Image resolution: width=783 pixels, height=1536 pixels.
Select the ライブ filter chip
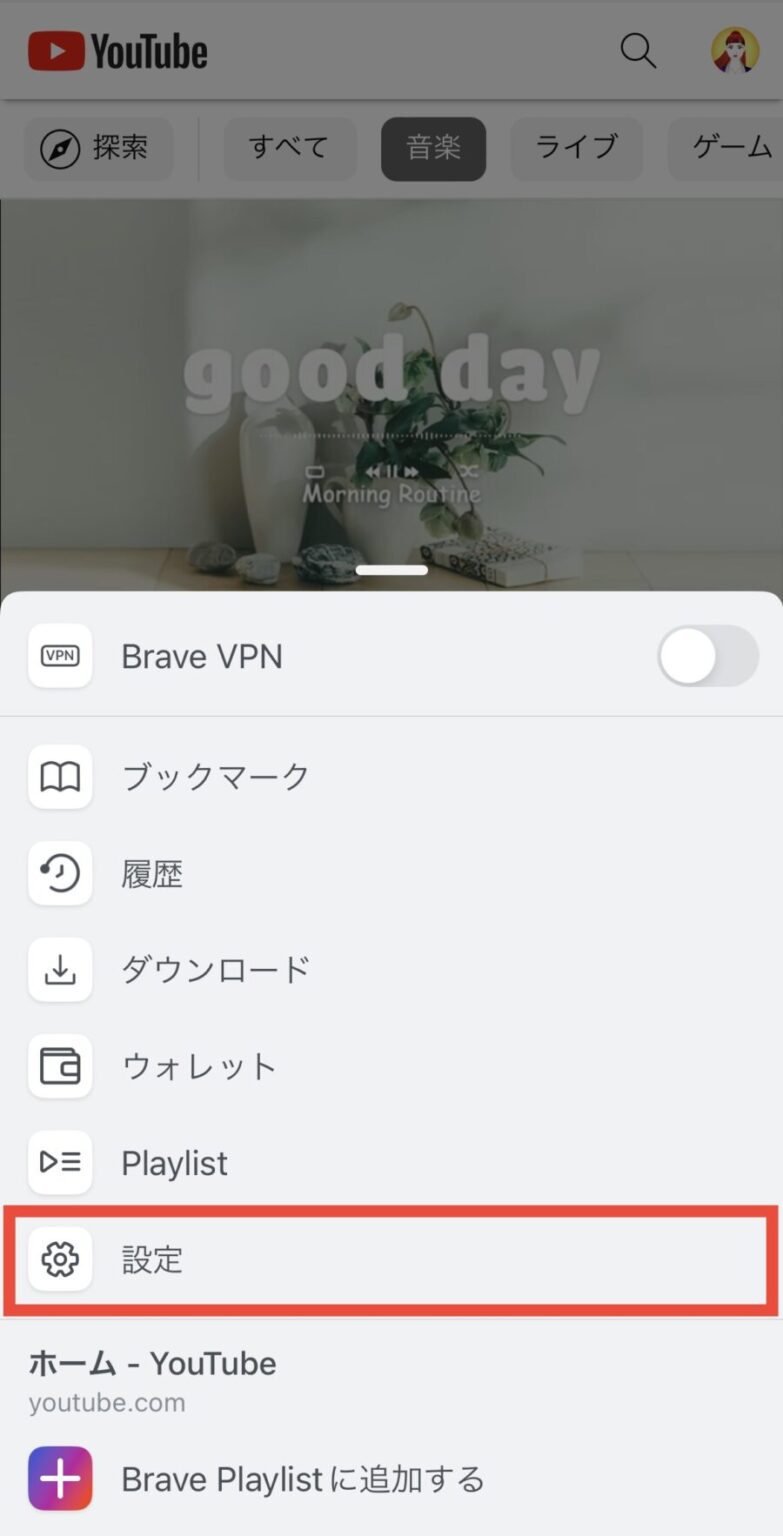(x=577, y=148)
